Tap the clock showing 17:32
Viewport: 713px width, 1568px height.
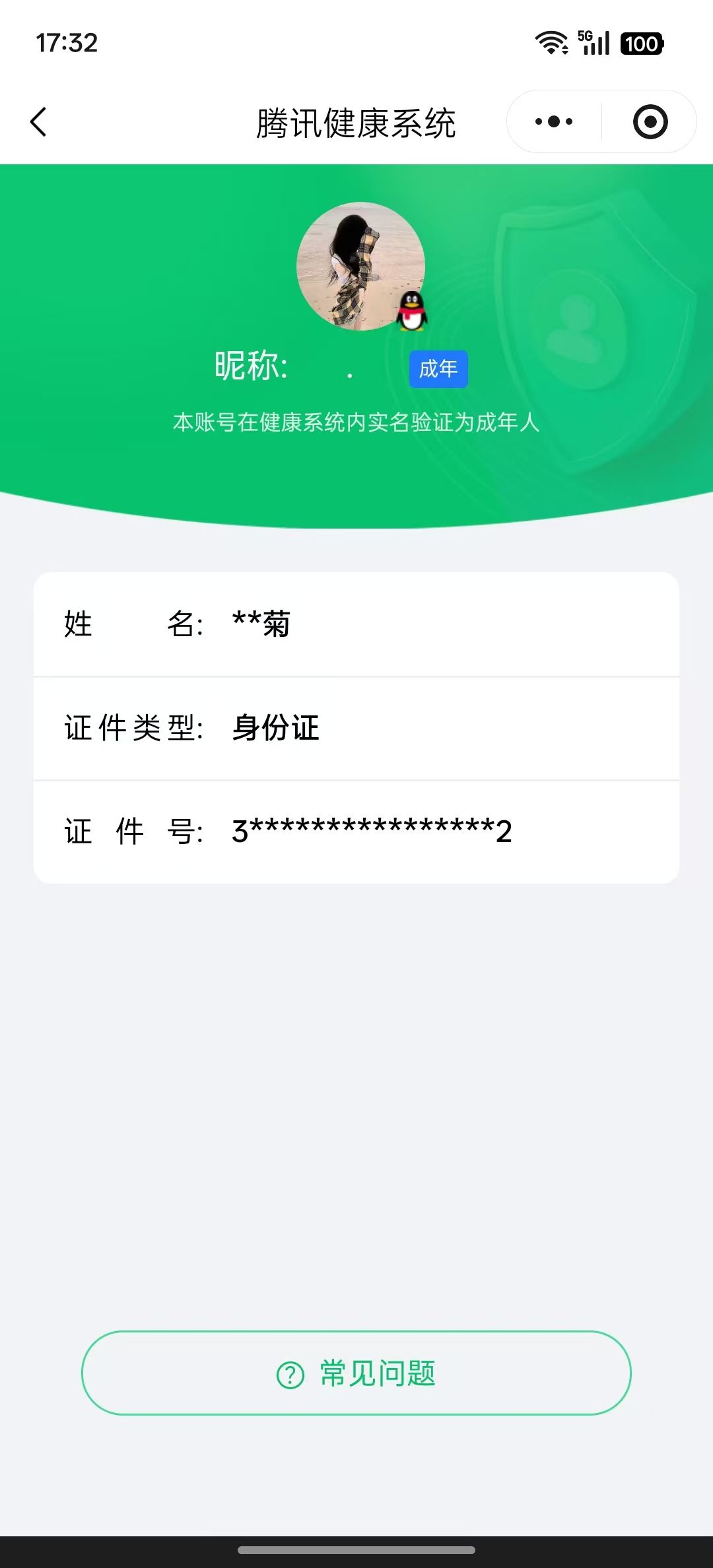tap(66, 42)
